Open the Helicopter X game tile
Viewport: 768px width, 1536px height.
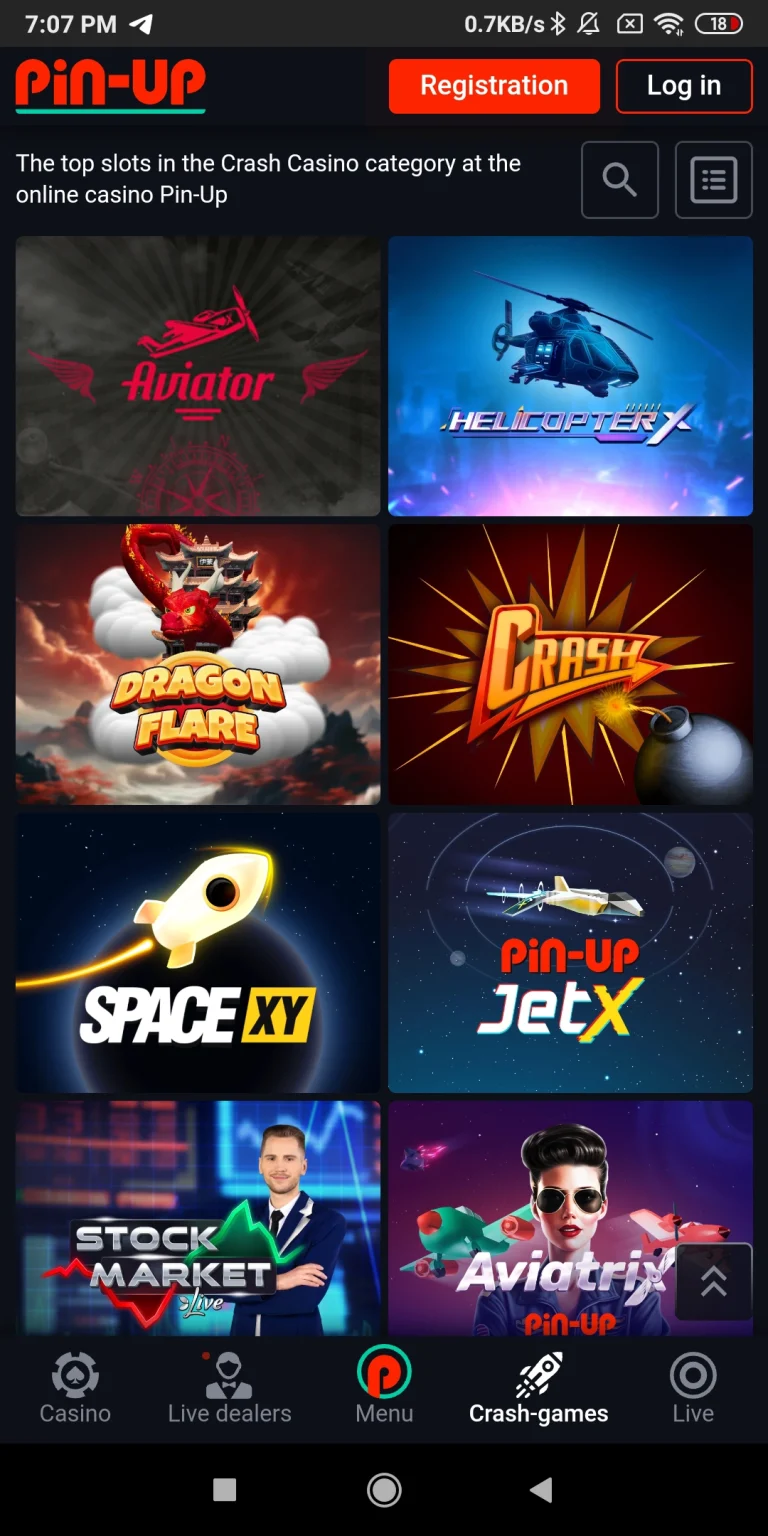[x=570, y=376]
